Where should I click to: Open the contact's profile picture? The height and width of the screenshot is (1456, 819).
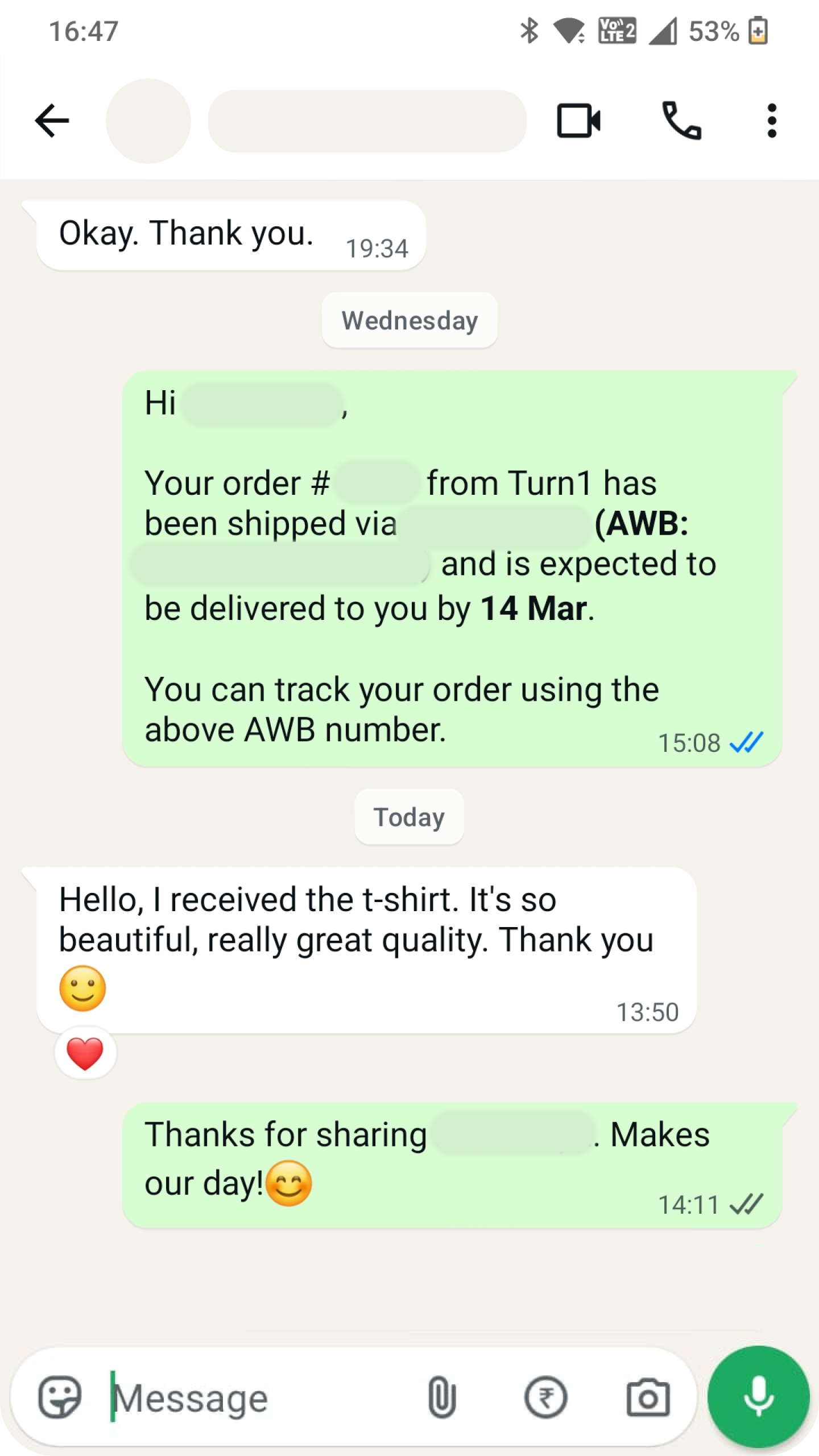coord(148,121)
